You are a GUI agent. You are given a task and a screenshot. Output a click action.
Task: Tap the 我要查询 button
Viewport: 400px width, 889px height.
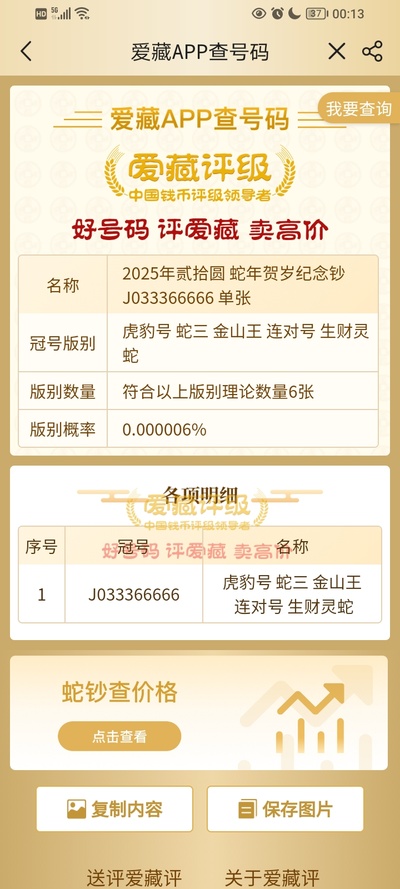point(358,109)
